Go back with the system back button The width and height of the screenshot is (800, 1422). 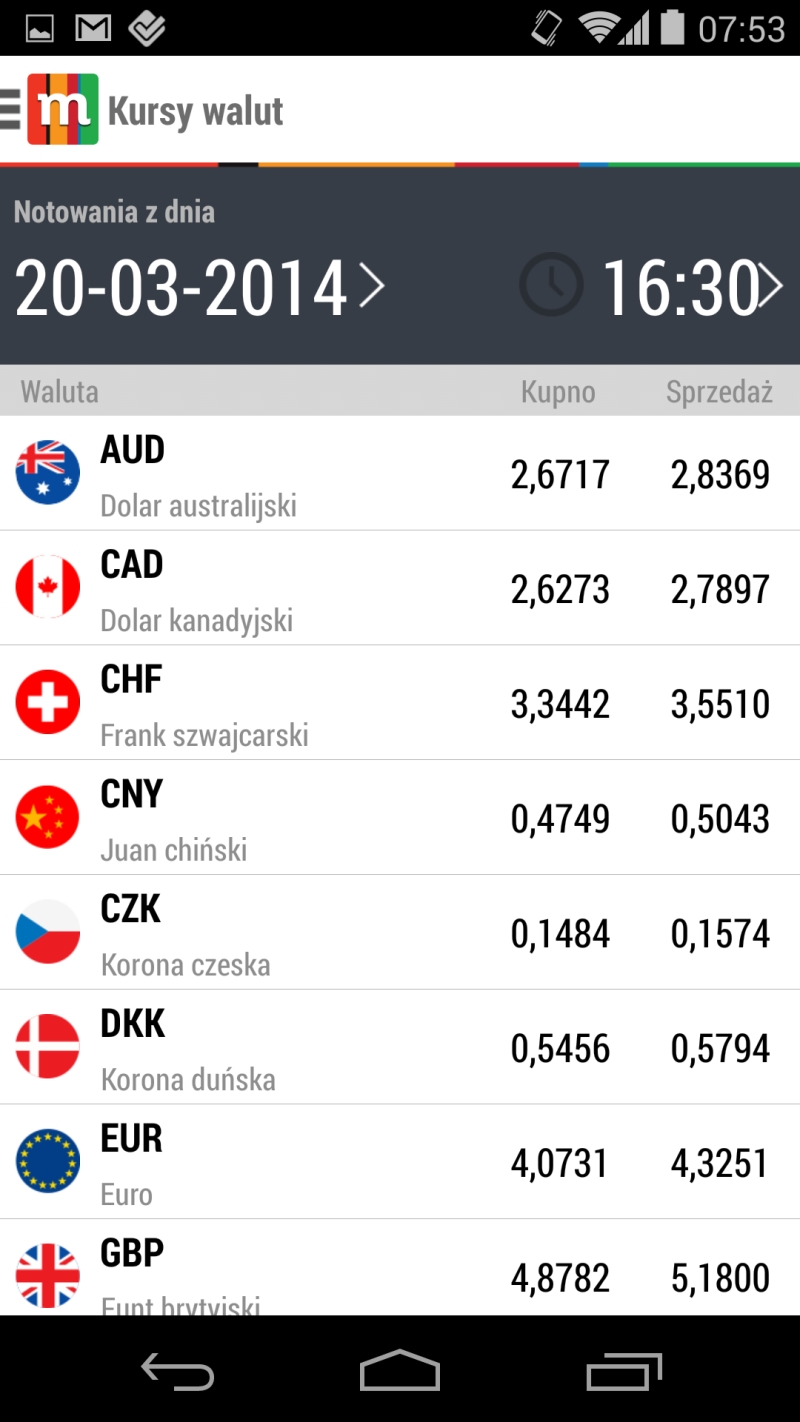[x=177, y=1370]
